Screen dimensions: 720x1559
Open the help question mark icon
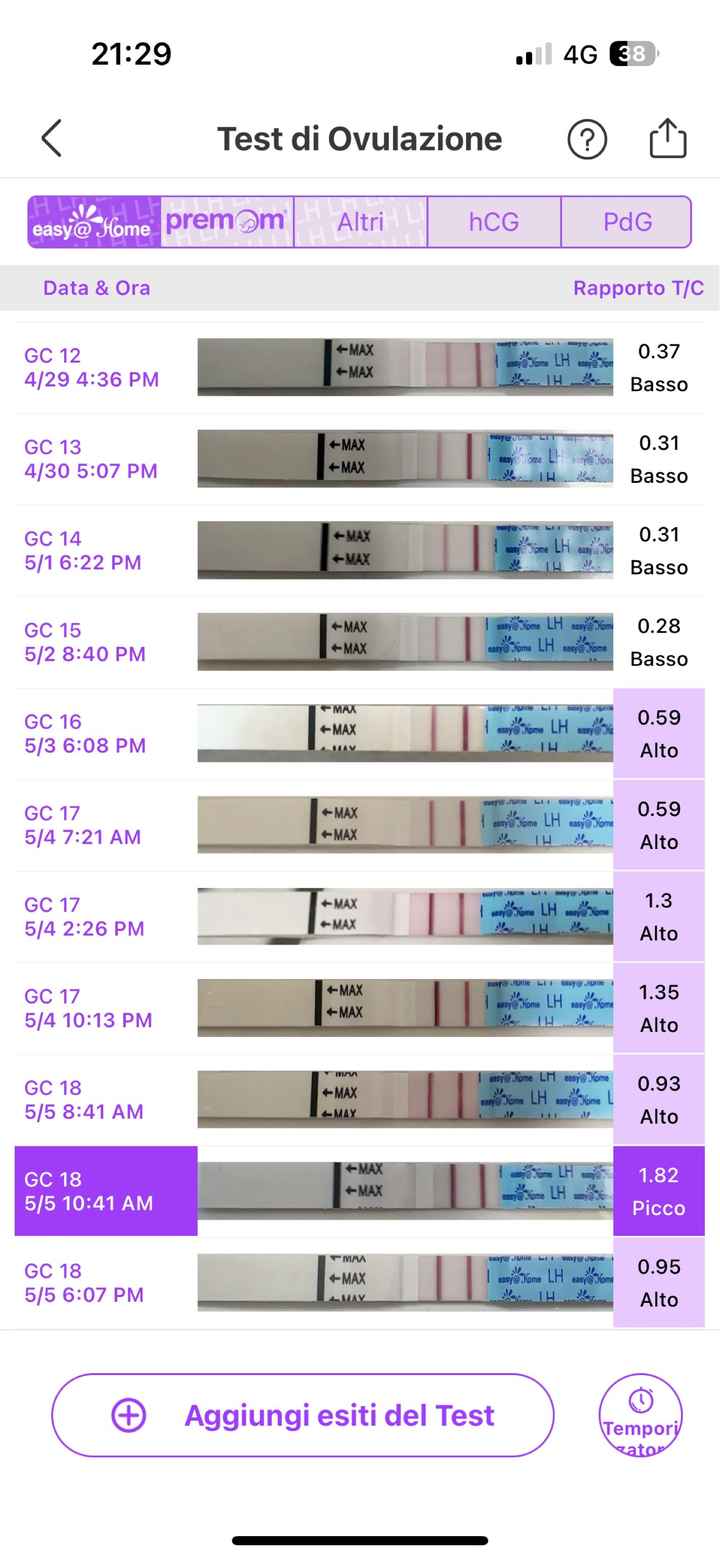[587, 139]
